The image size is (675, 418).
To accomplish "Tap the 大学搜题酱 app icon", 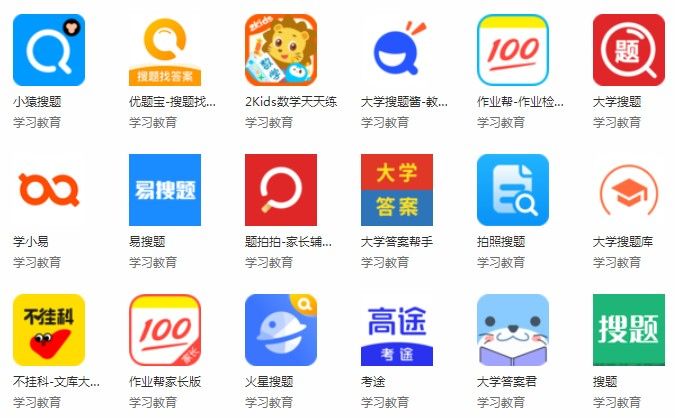I will 397,50.
